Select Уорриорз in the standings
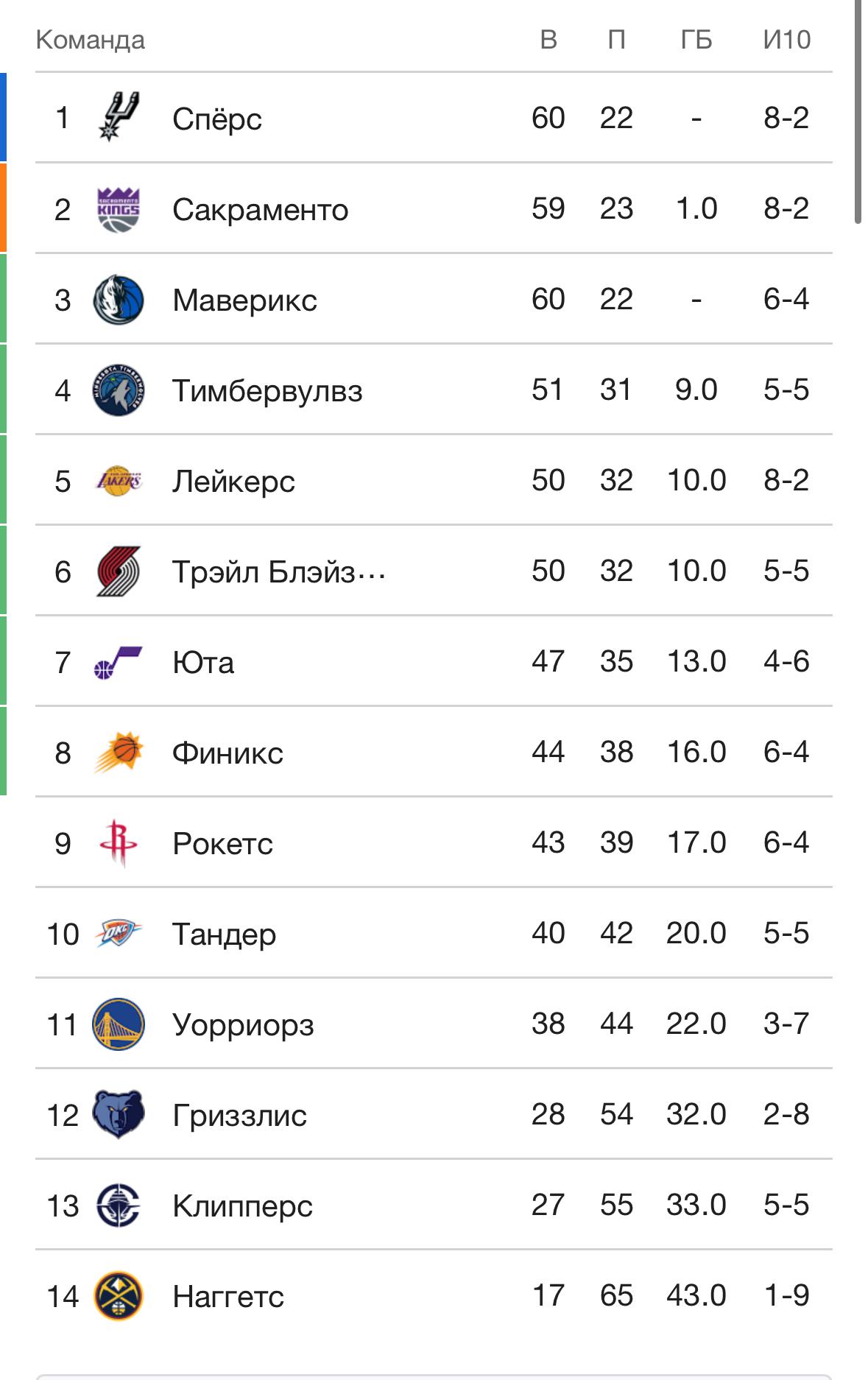868x1380 pixels. (243, 1025)
